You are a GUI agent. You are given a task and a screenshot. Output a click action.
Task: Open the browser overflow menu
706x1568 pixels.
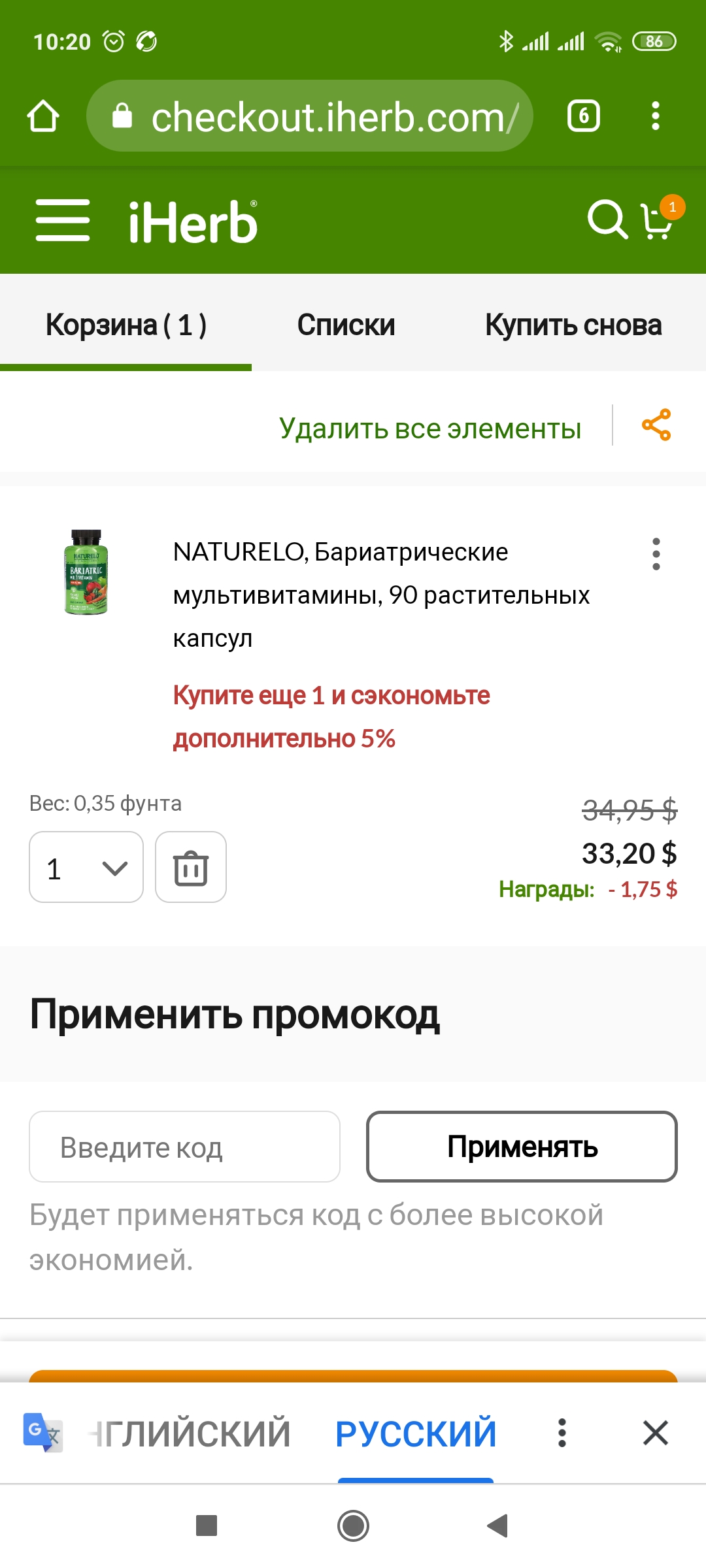[x=656, y=116]
